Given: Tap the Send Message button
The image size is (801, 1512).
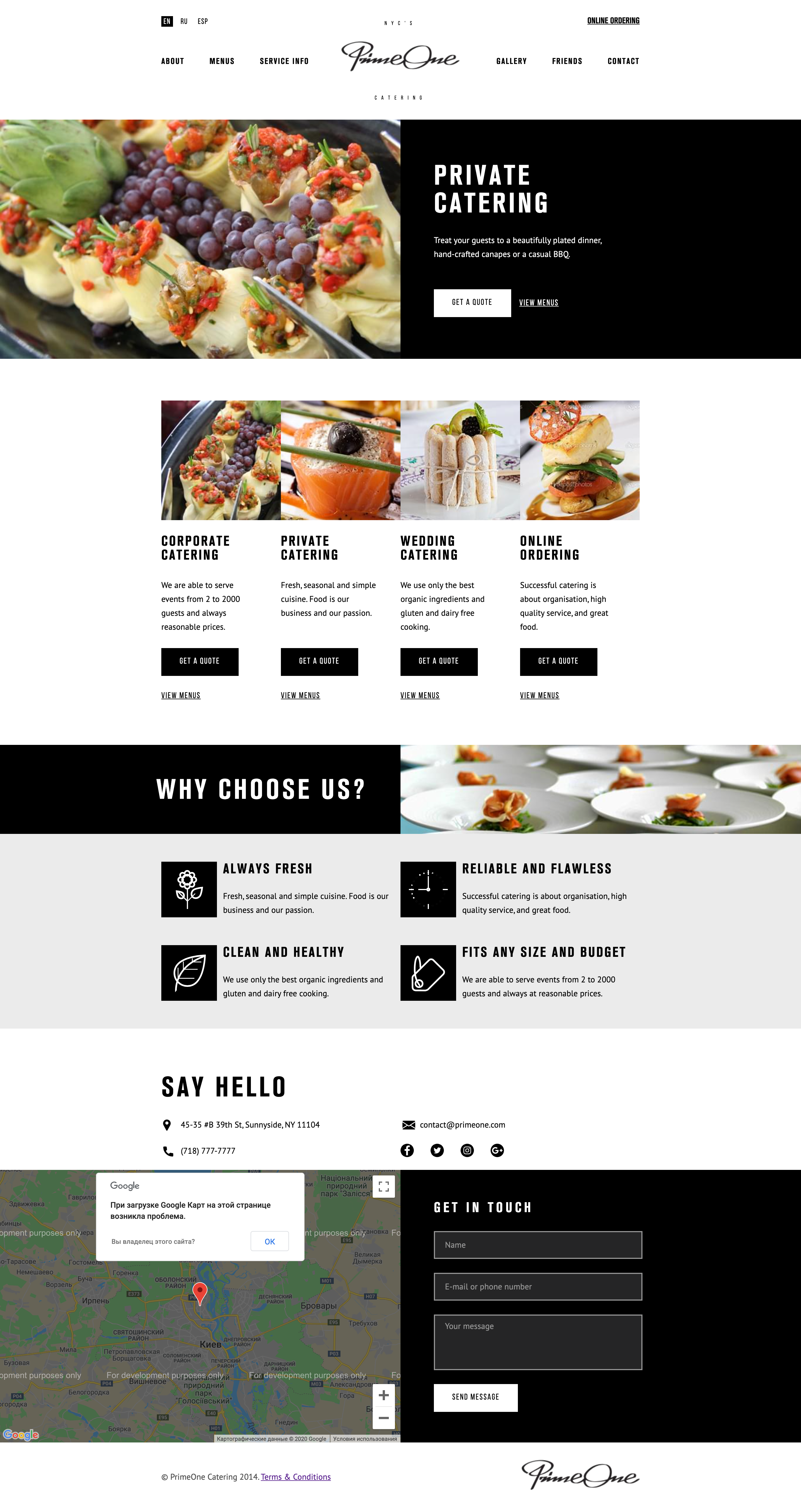Looking at the screenshot, I should (x=476, y=1398).
